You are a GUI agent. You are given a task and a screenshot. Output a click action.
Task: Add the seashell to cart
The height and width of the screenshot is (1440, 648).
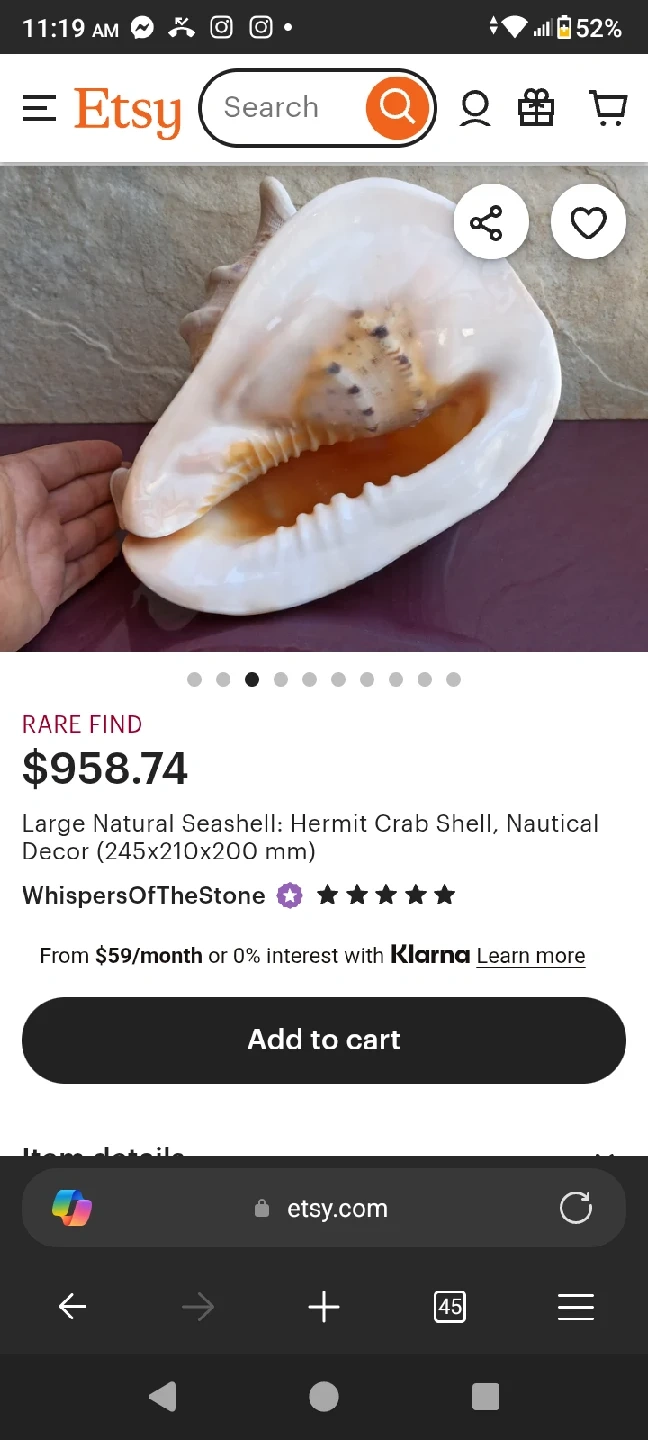[324, 1040]
